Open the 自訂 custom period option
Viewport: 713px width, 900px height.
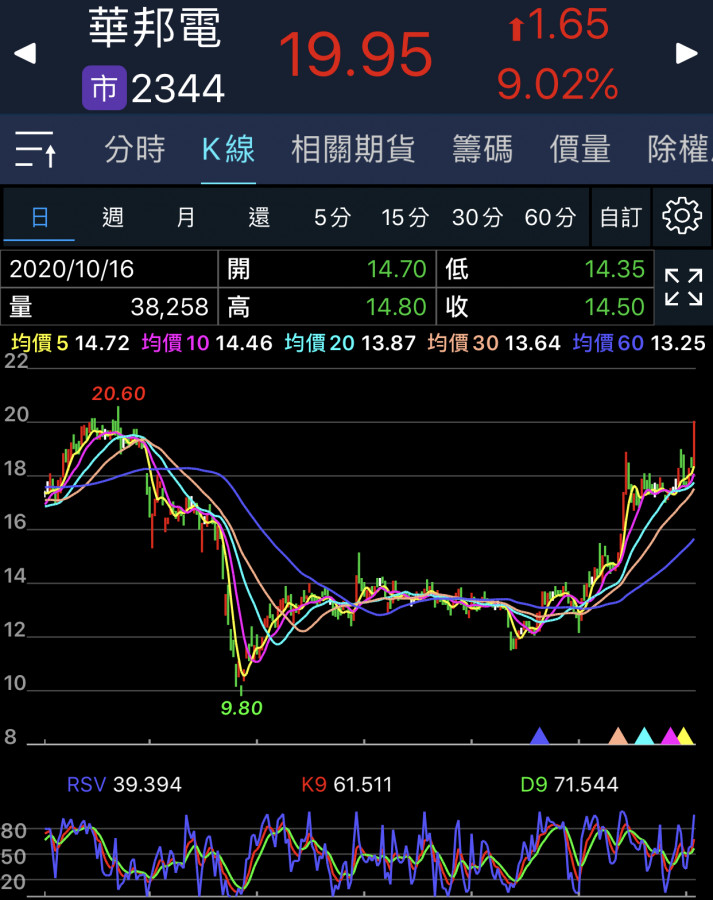click(621, 217)
